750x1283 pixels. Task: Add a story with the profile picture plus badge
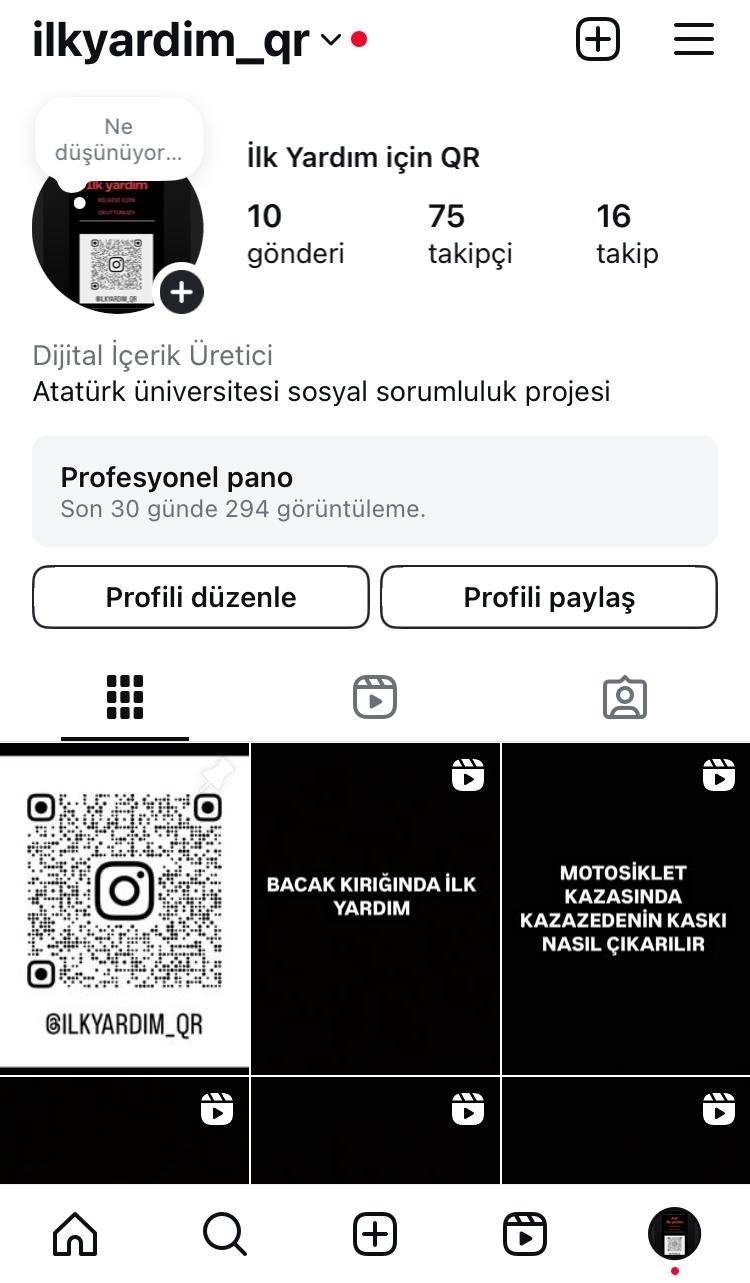click(x=181, y=292)
